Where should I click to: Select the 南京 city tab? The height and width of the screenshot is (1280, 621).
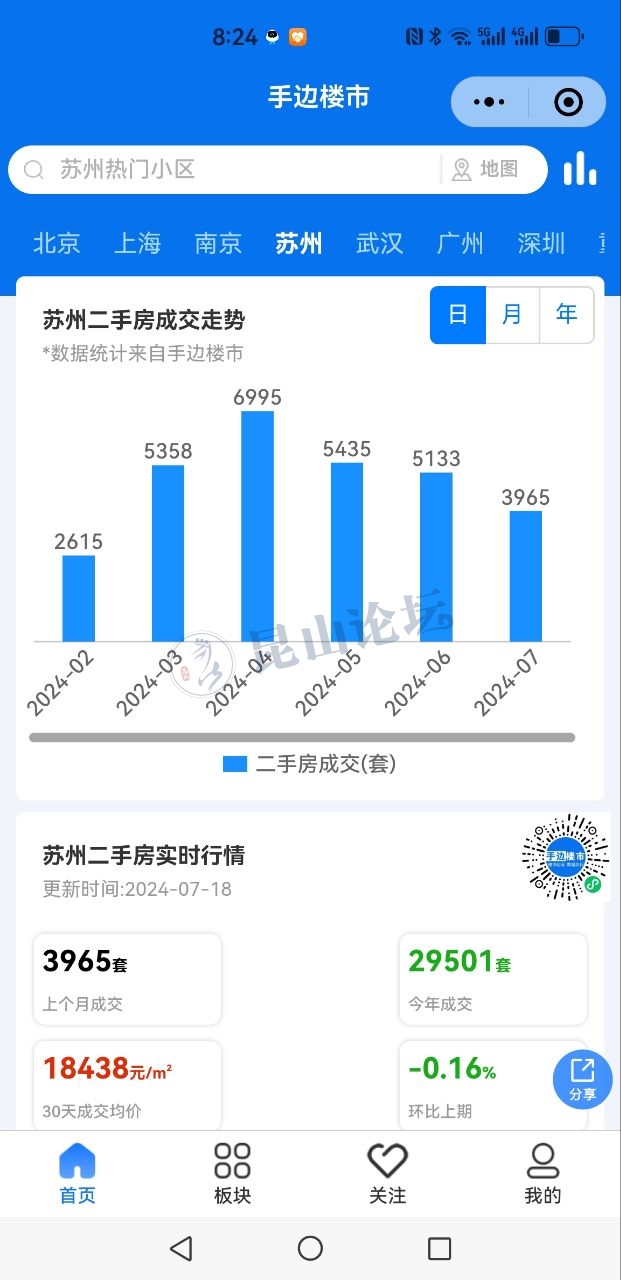218,243
